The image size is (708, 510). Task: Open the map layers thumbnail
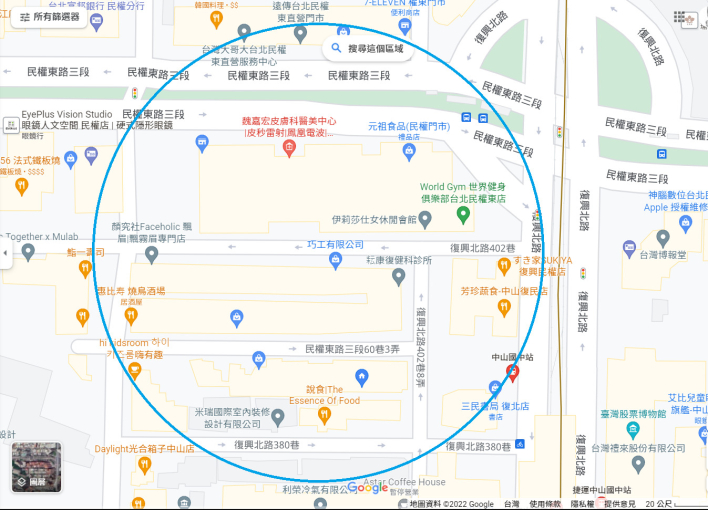point(36,468)
